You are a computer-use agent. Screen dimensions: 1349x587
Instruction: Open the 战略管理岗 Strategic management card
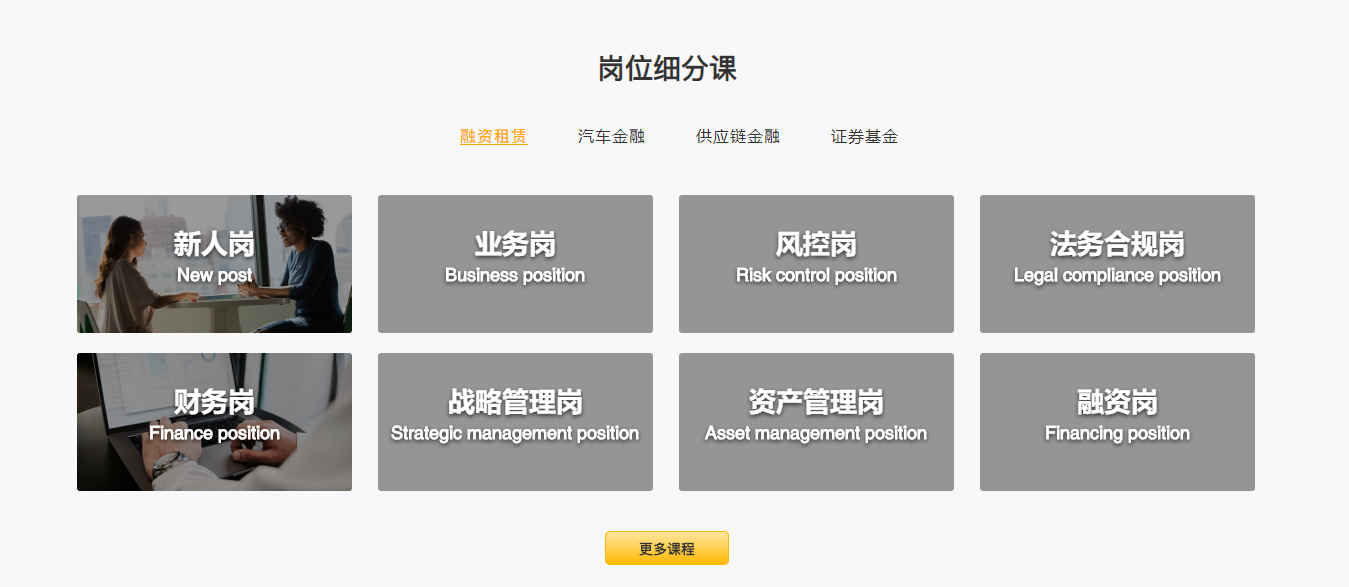coord(515,421)
